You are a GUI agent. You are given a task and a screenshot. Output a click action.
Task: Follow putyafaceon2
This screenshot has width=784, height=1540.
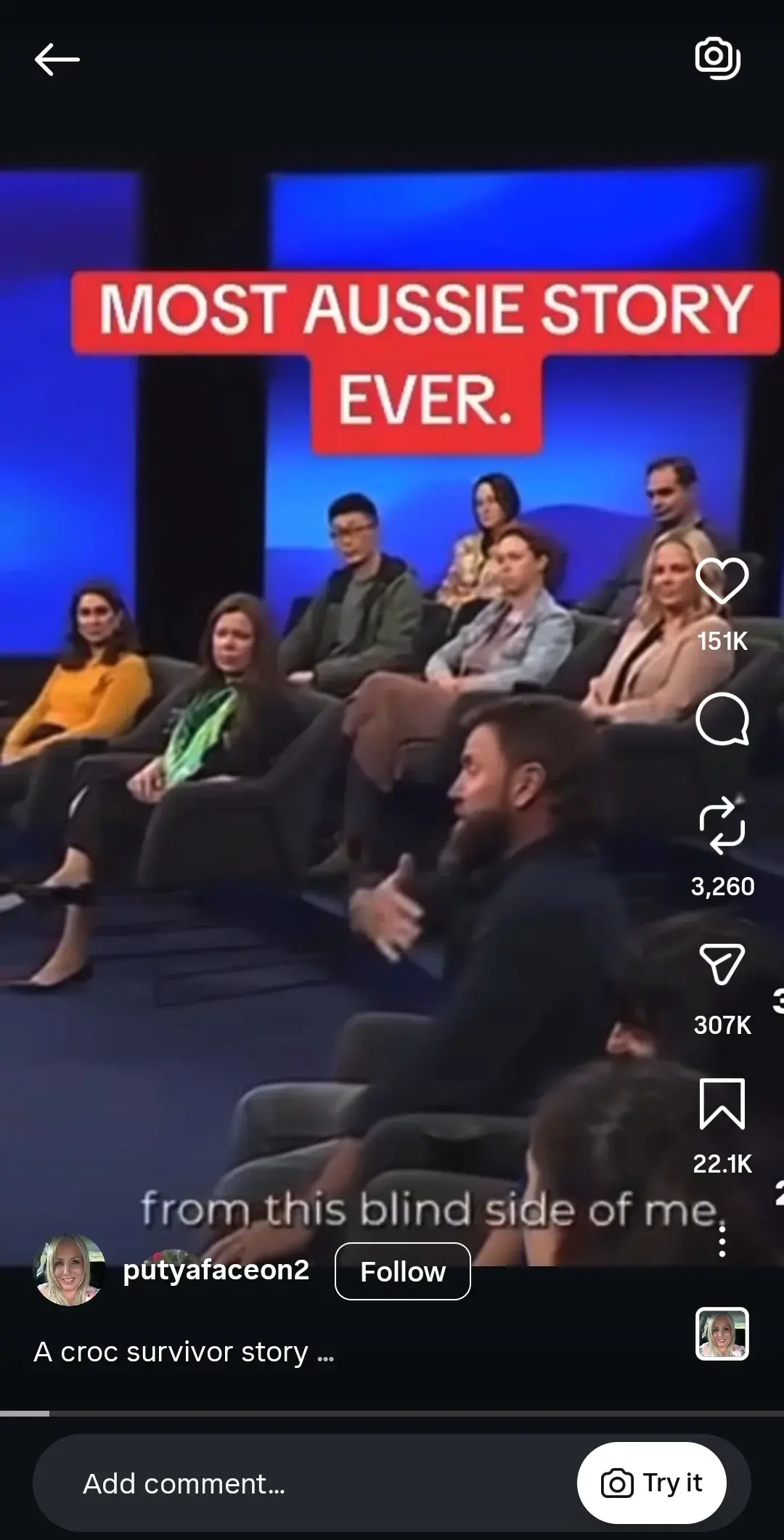tap(402, 1271)
